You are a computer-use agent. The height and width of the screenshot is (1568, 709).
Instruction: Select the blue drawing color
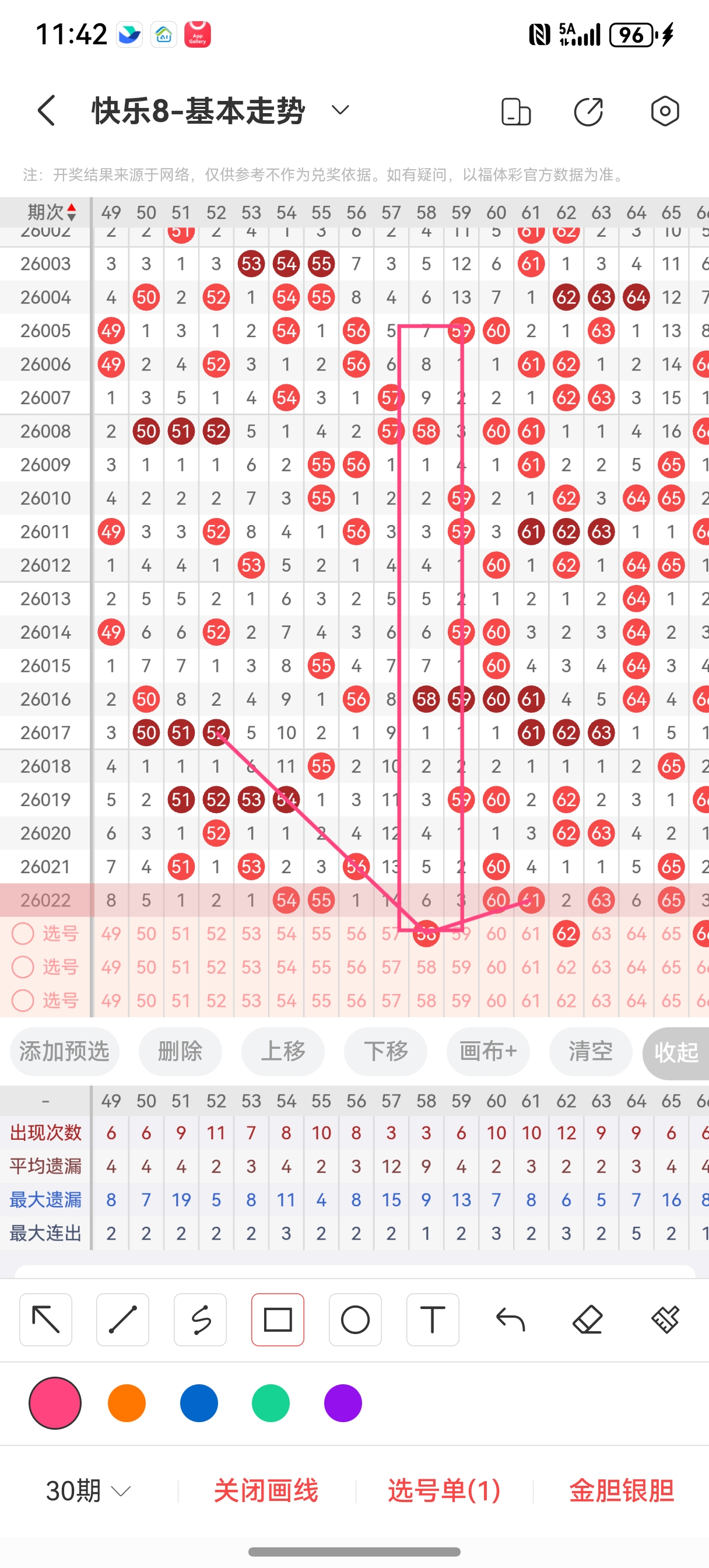click(x=199, y=1403)
